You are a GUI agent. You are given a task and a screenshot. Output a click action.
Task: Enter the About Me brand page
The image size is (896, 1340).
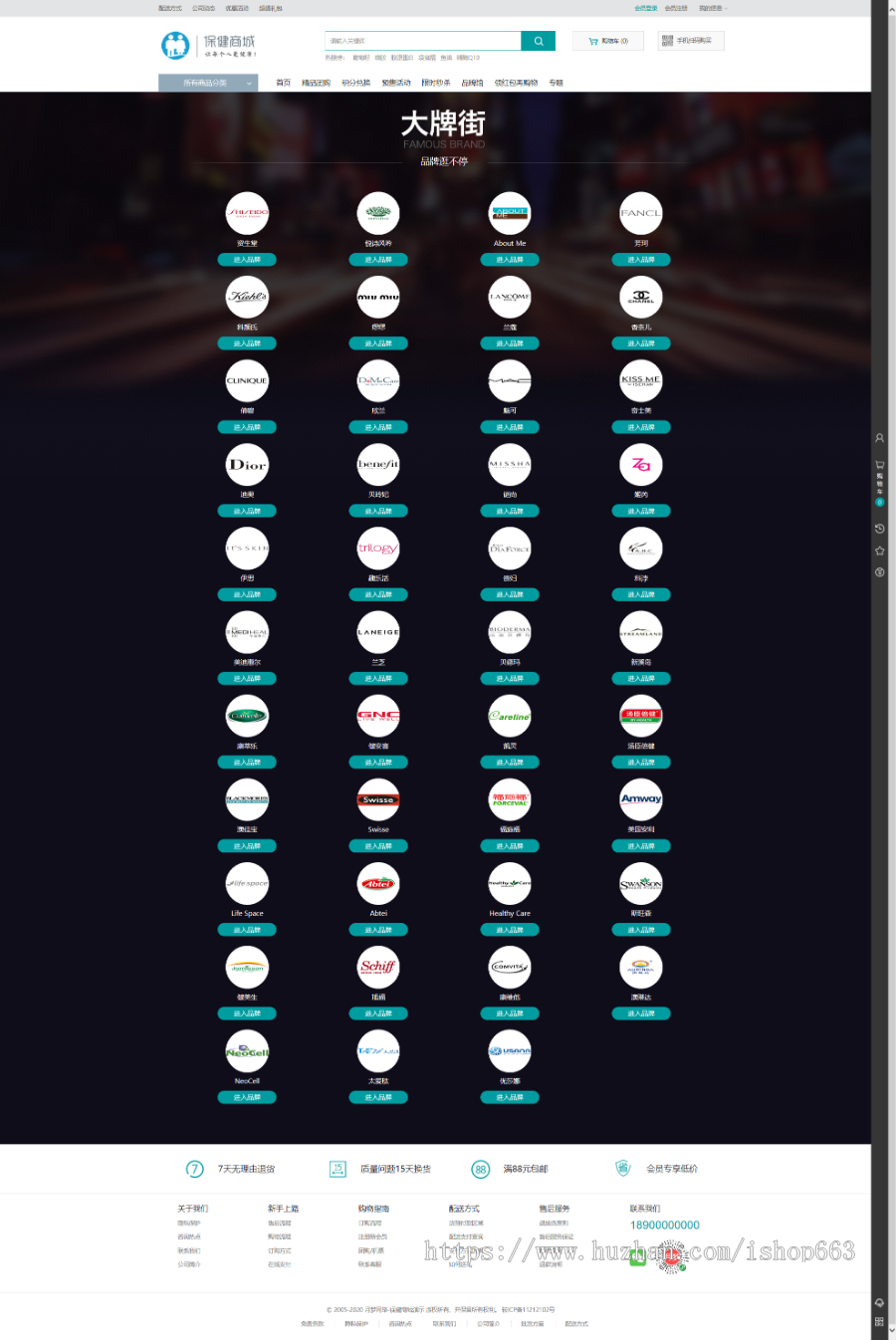(x=510, y=260)
